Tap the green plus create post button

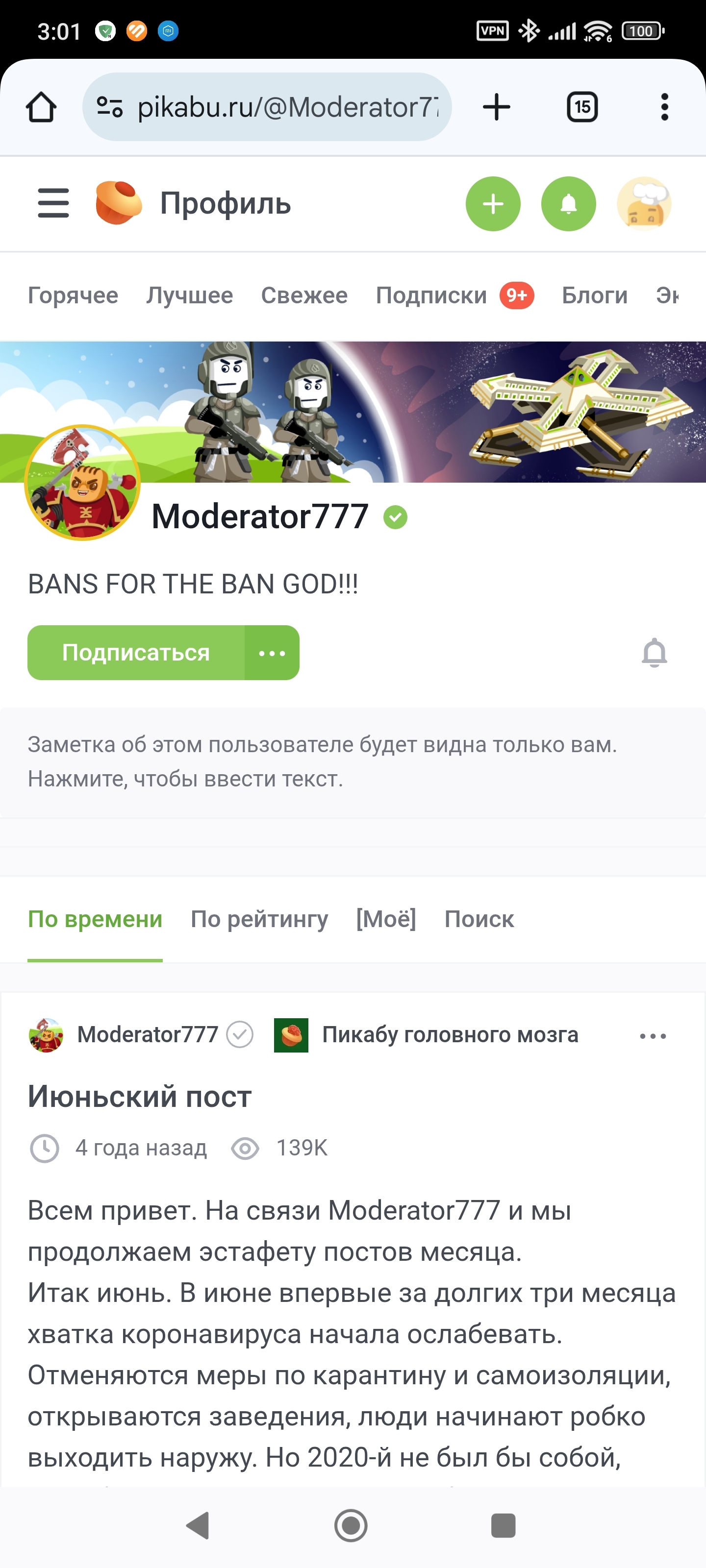click(x=493, y=204)
